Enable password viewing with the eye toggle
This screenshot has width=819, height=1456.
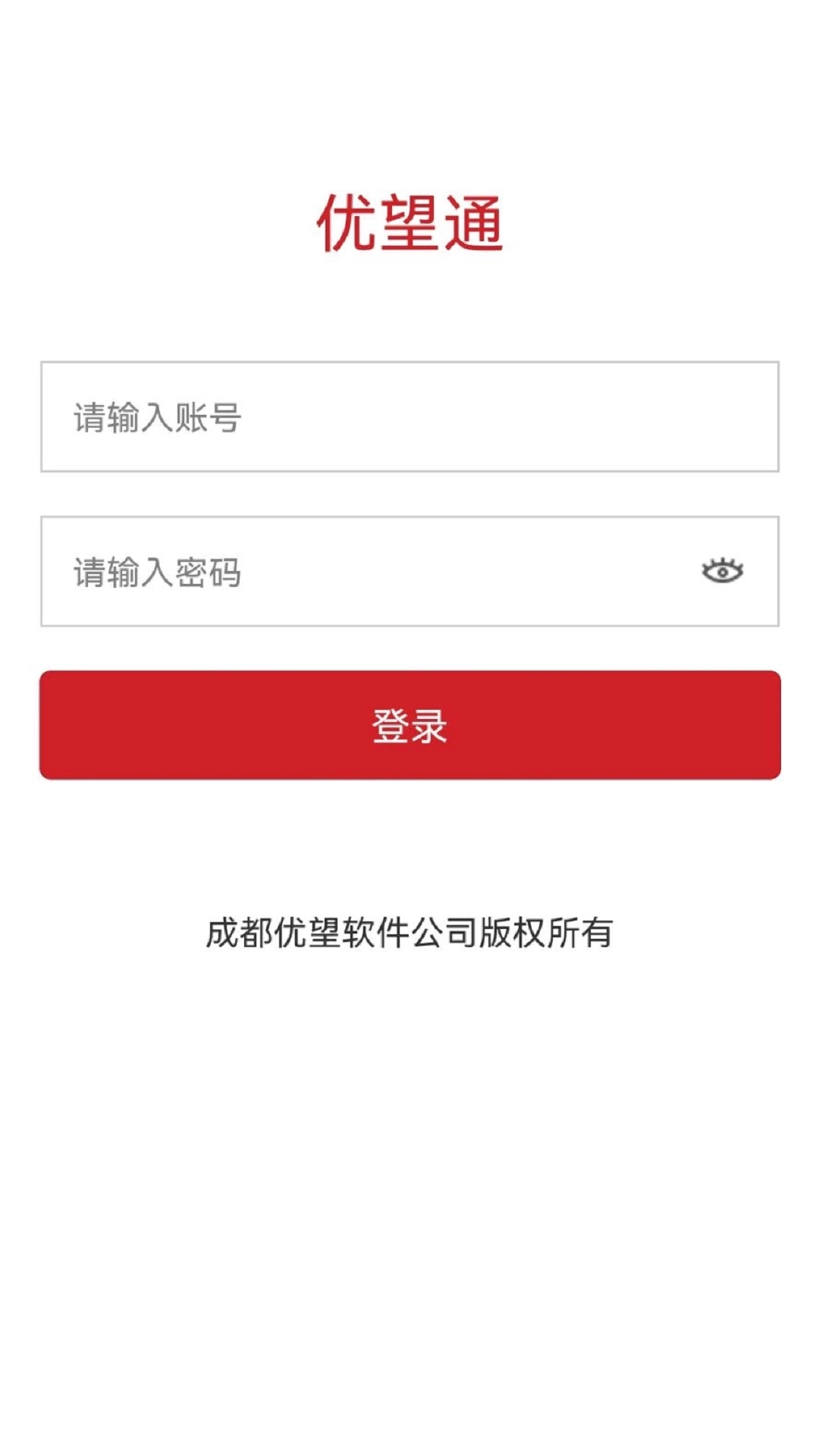click(x=726, y=573)
